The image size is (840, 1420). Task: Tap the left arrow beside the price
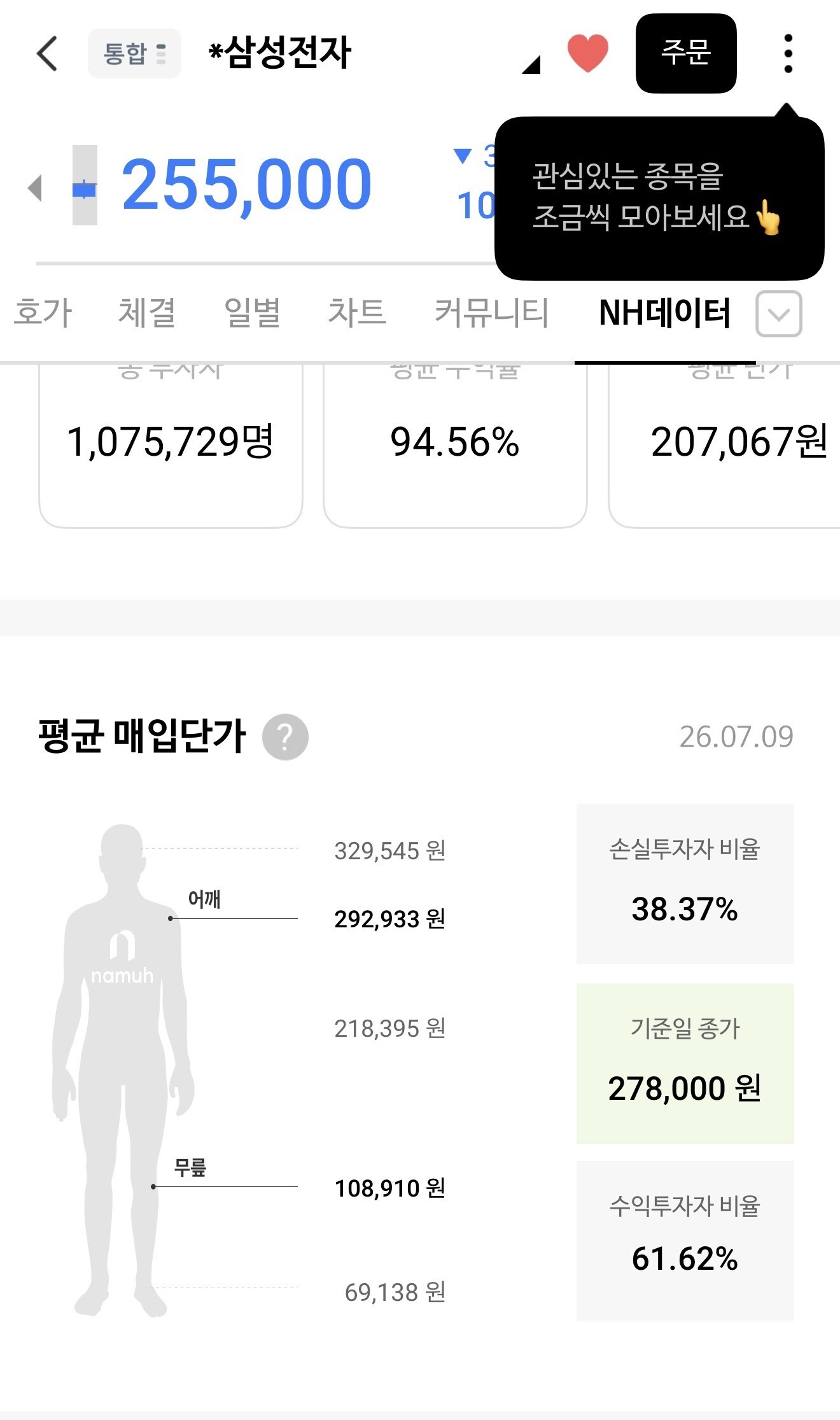pos(35,188)
